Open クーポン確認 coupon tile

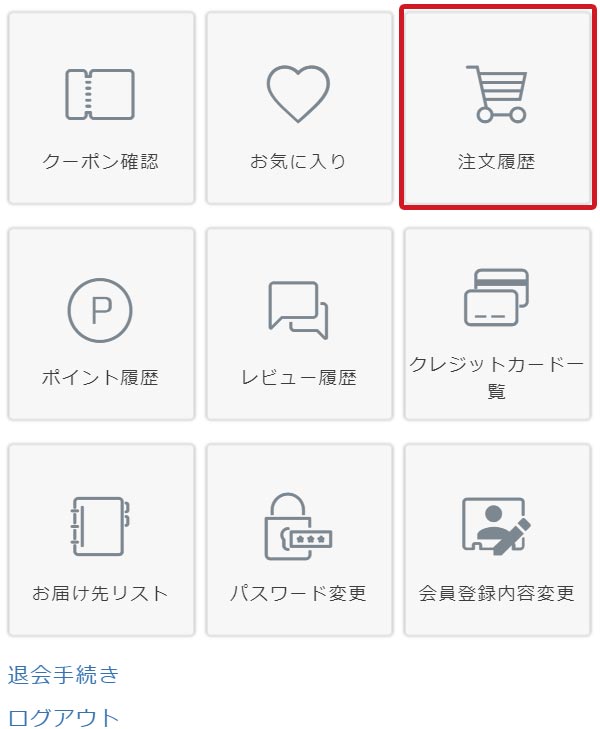point(100,108)
